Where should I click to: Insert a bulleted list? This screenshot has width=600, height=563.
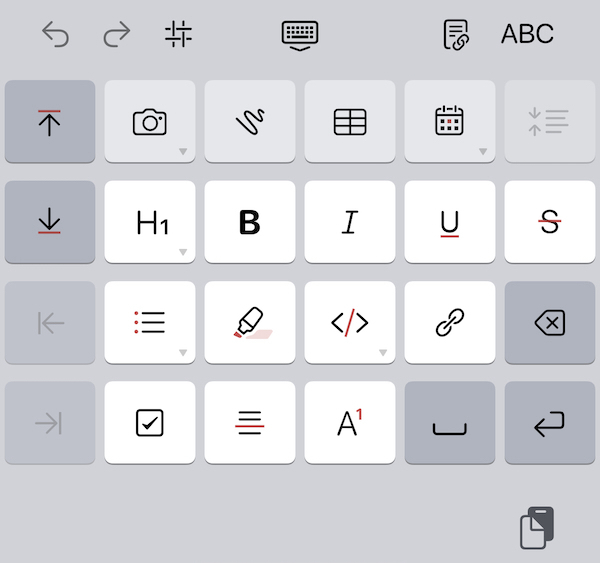[150, 322]
